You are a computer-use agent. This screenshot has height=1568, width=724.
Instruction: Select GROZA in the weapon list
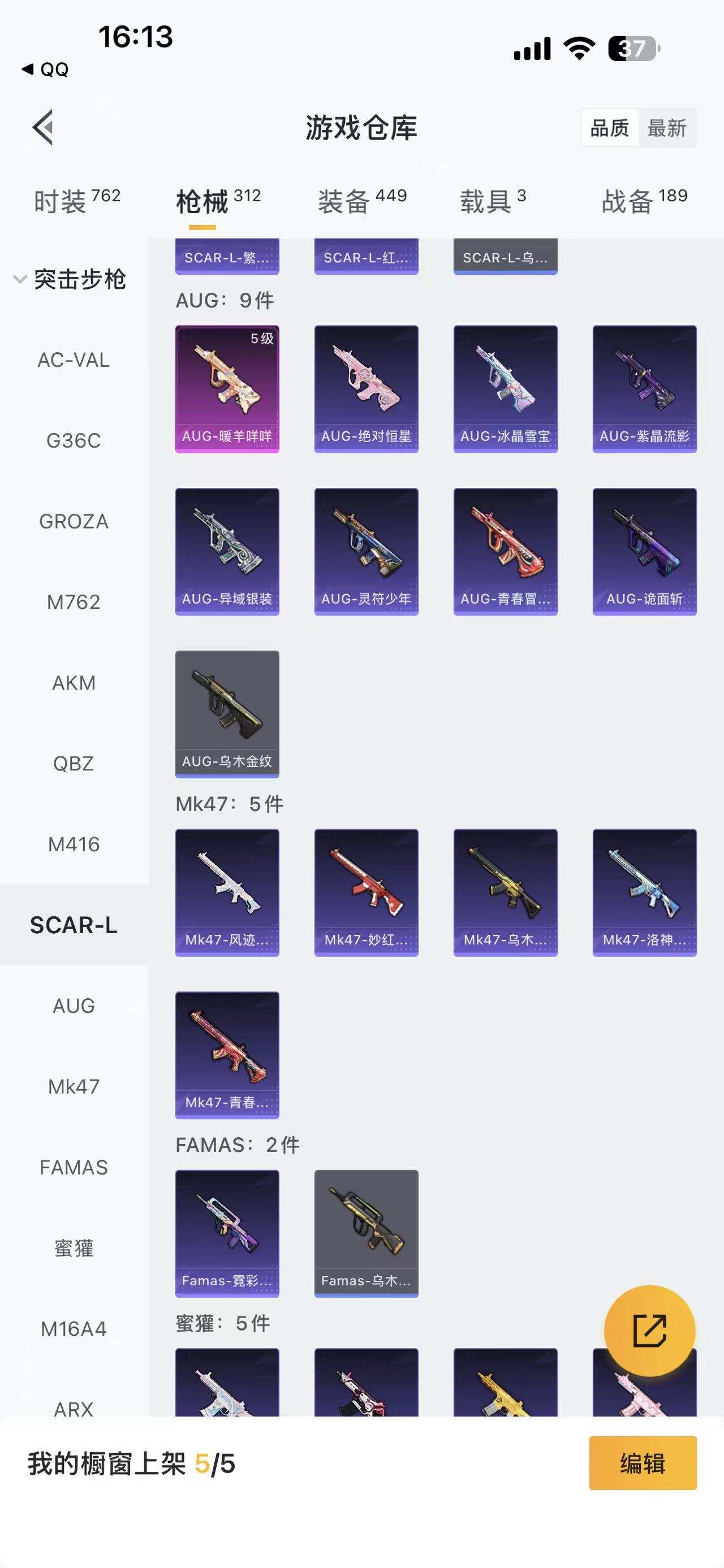[74, 522]
